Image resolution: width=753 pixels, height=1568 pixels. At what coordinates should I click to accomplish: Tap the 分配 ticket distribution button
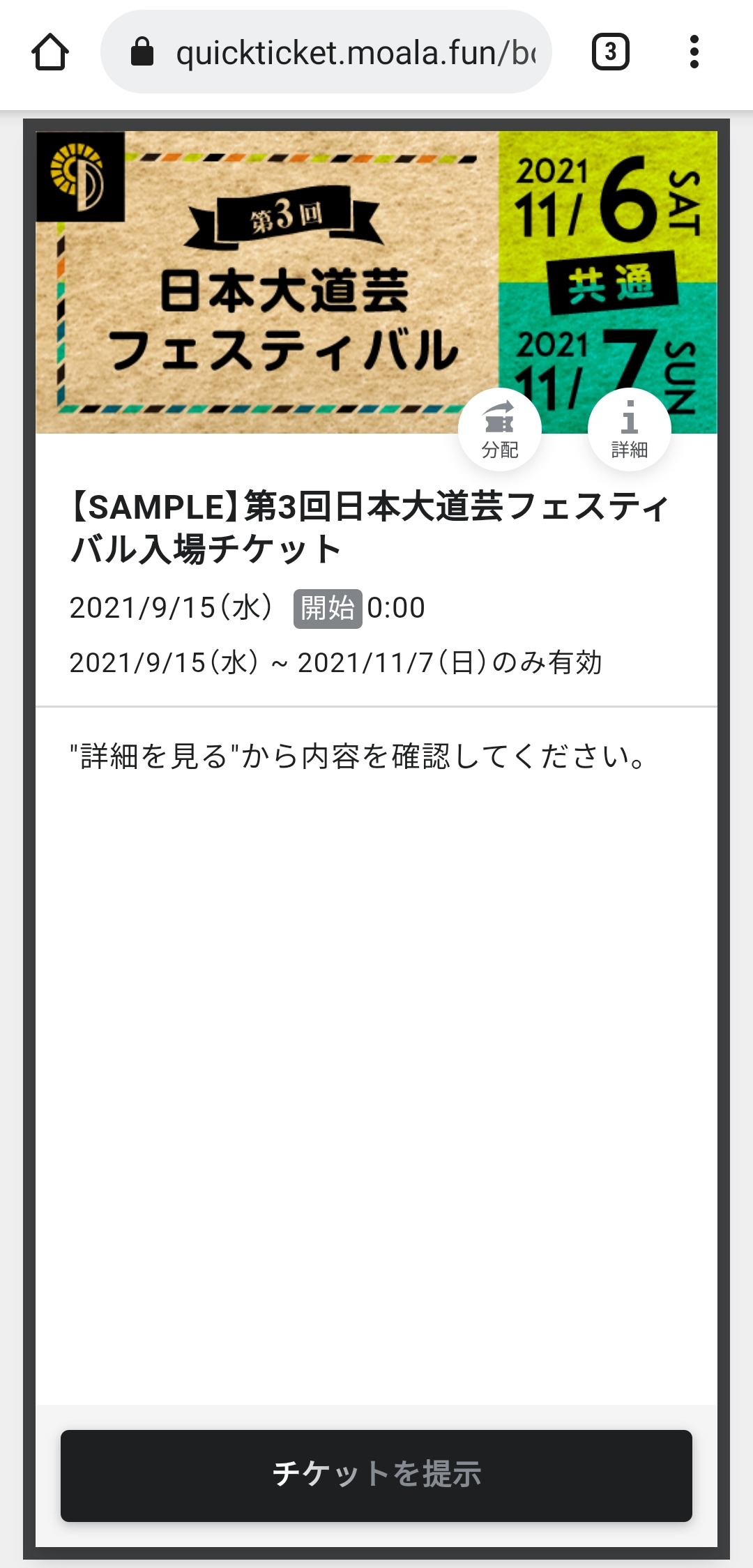[500, 429]
